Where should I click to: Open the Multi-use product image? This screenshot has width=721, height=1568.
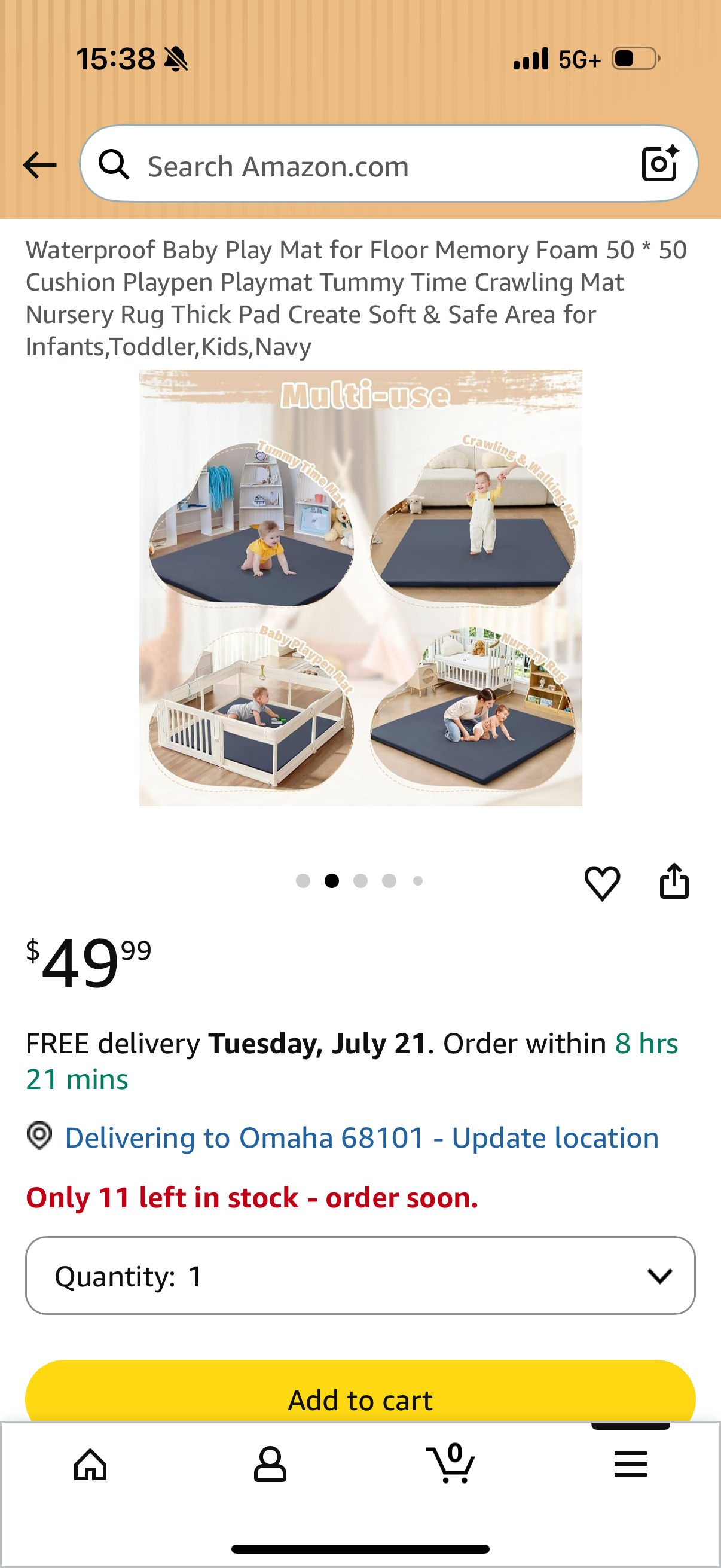(360, 587)
